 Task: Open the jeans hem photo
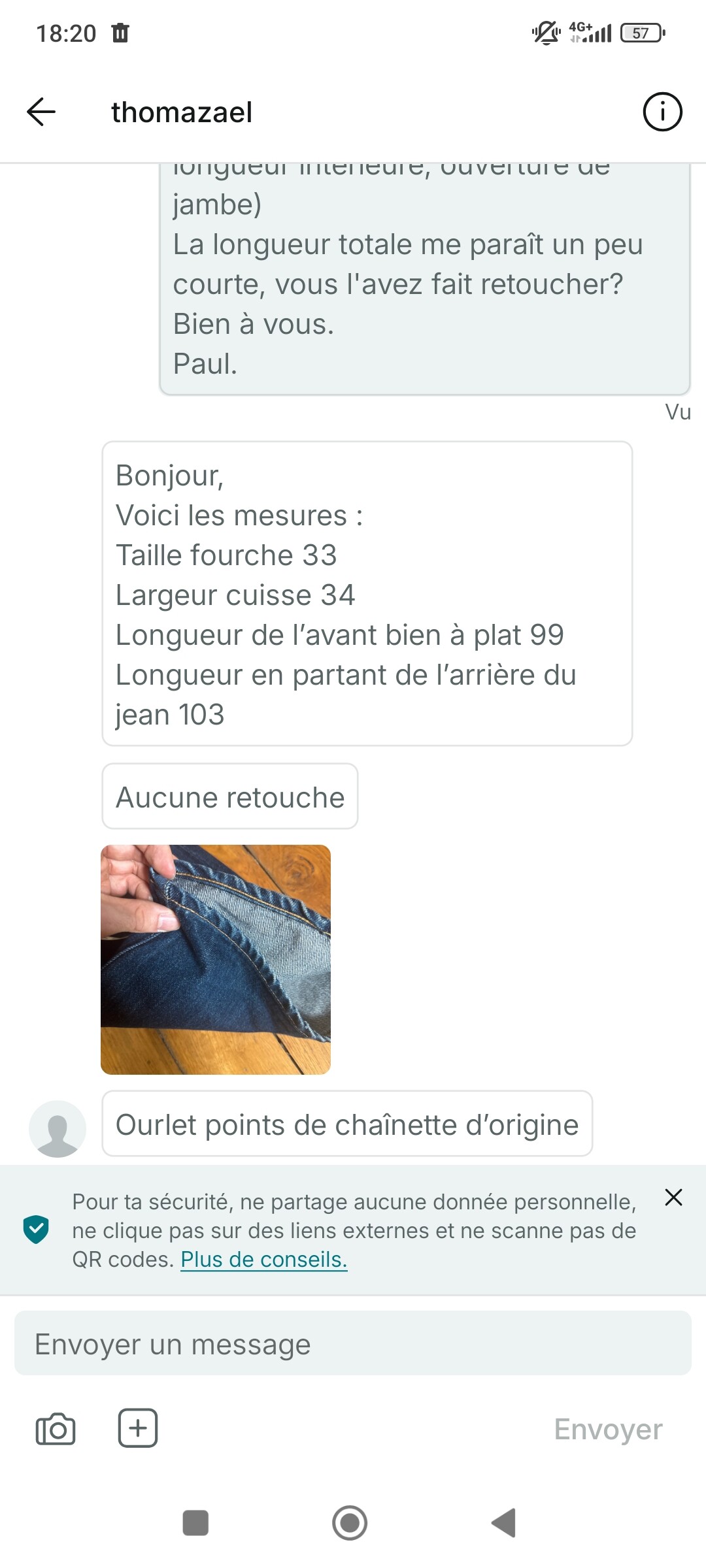tap(216, 959)
